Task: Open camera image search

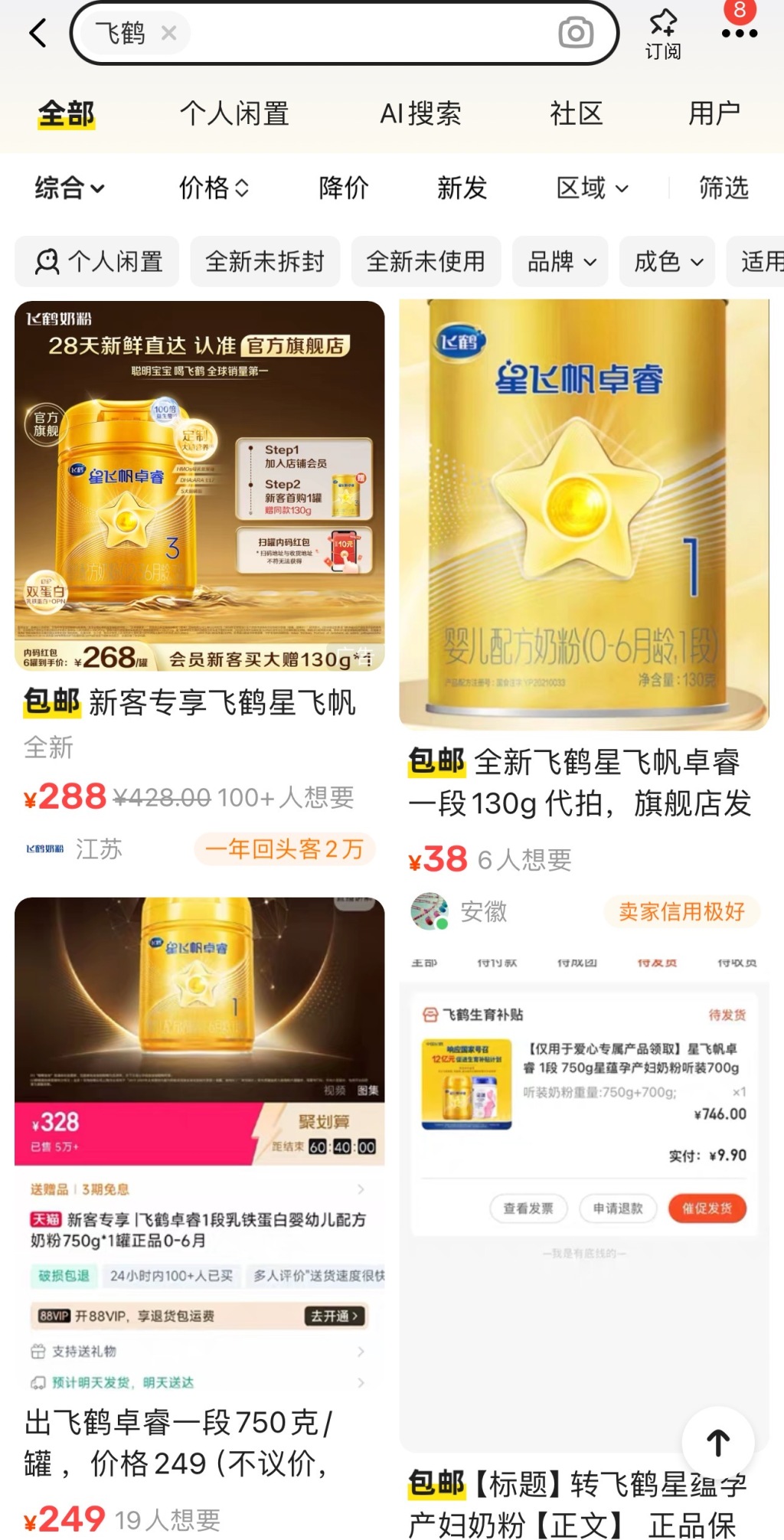Action: click(x=576, y=33)
